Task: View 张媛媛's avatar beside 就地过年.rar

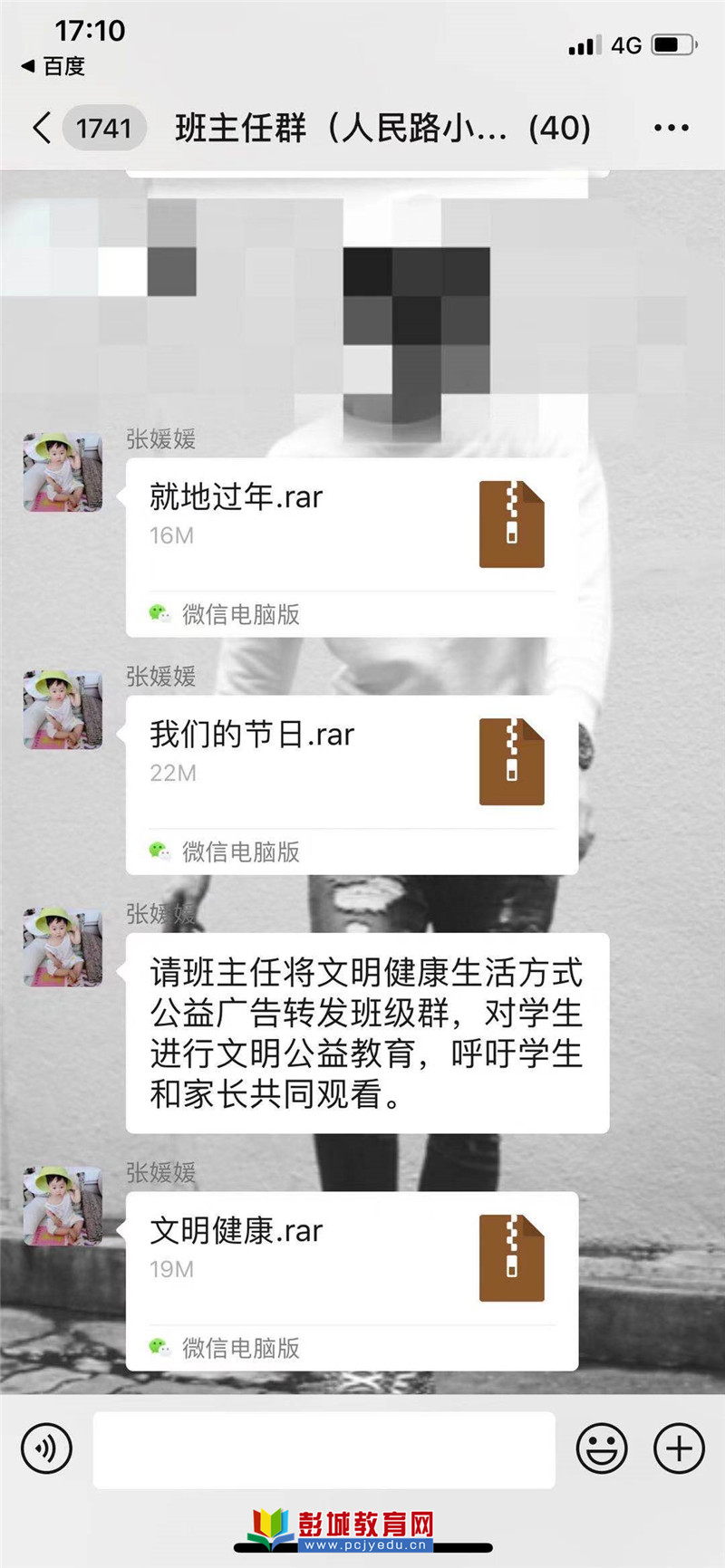Action: (63, 472)
